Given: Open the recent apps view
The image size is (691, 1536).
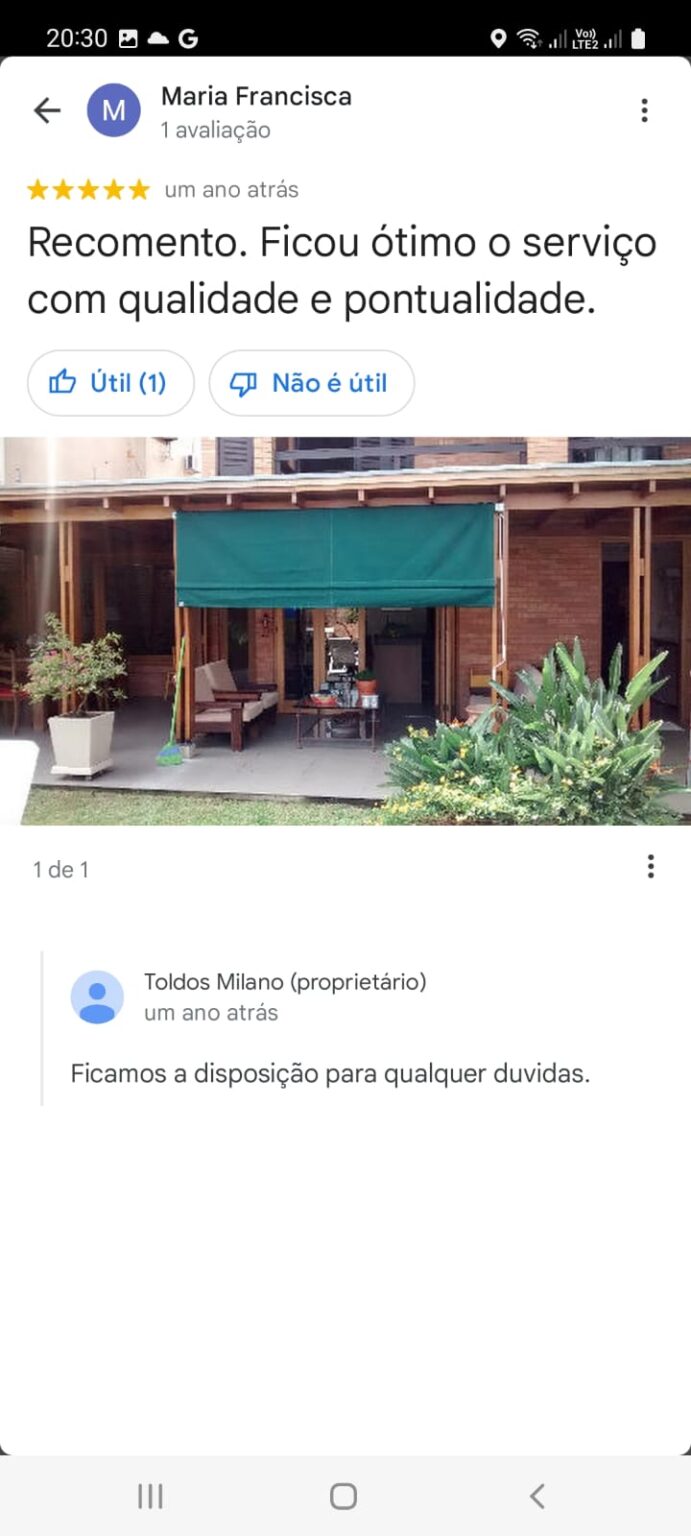Looking at the screenshot, I should click(150, 1496).
